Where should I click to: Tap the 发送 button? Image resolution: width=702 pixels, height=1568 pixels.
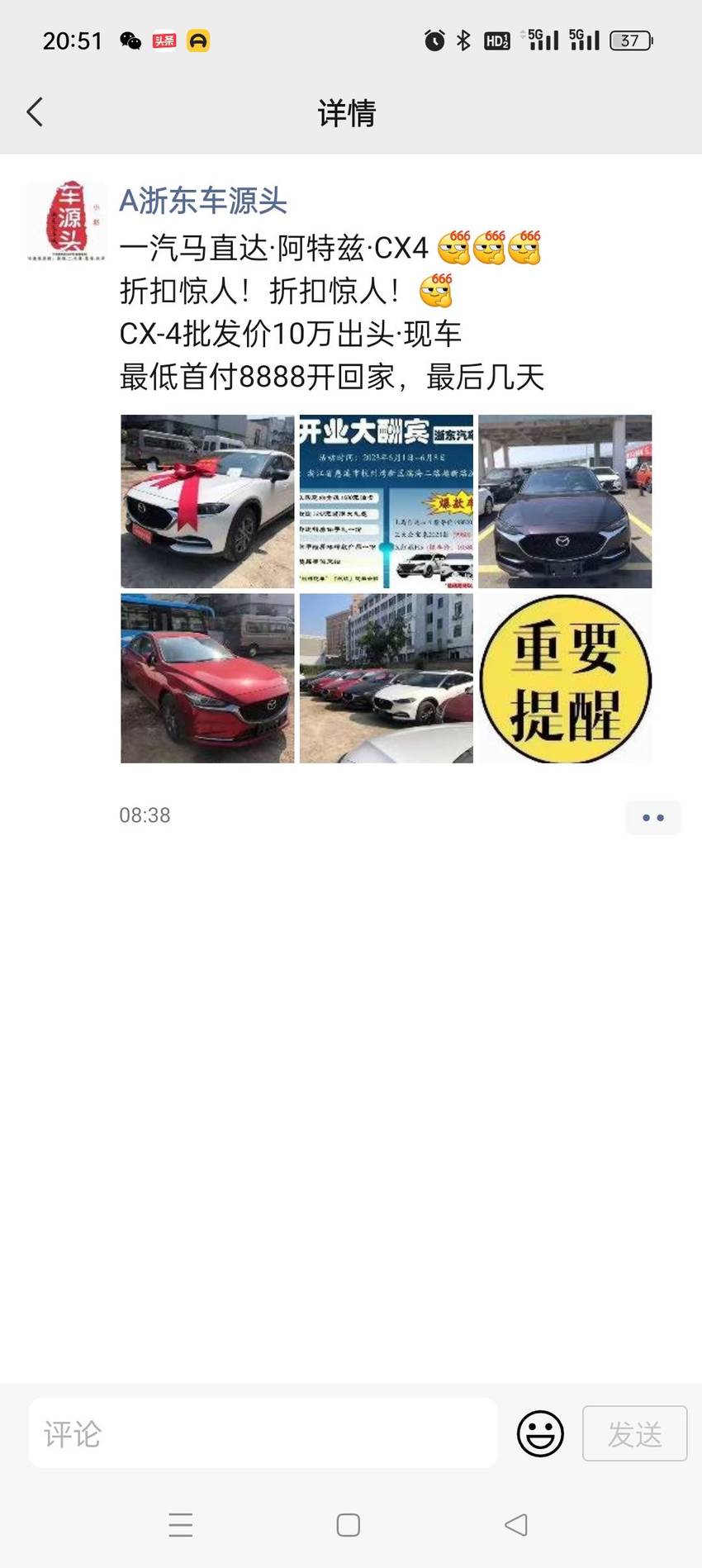634,1433
